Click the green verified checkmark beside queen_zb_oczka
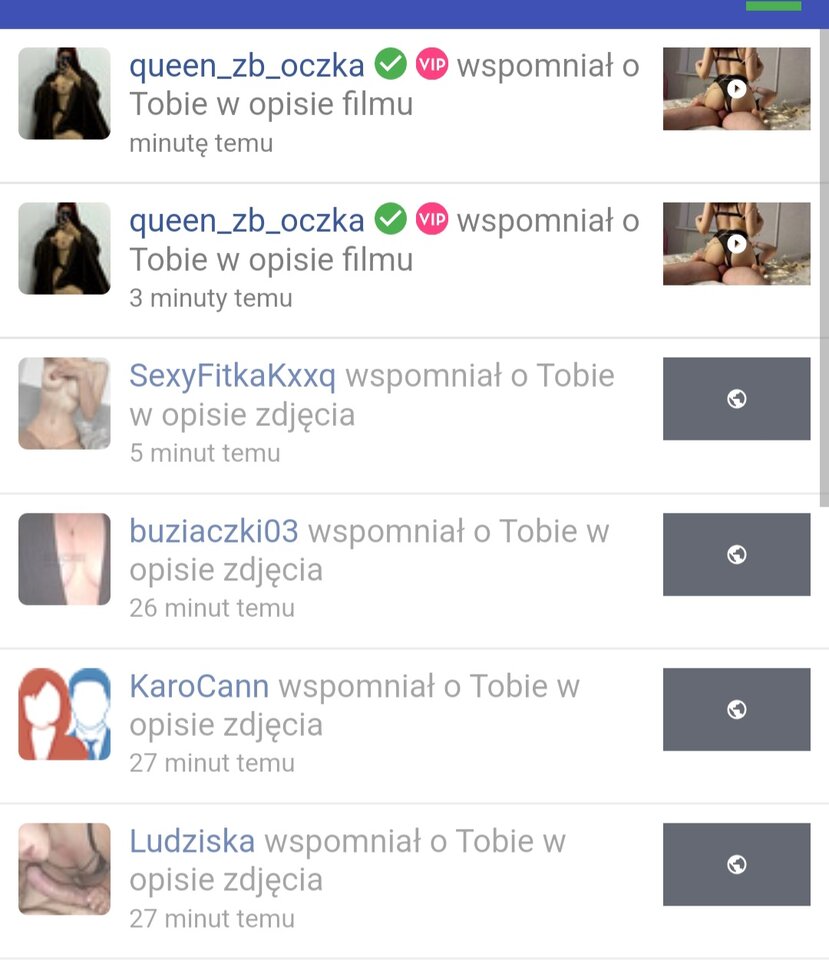The height and width of the screenshot is (960, 829). pos(391,65)
